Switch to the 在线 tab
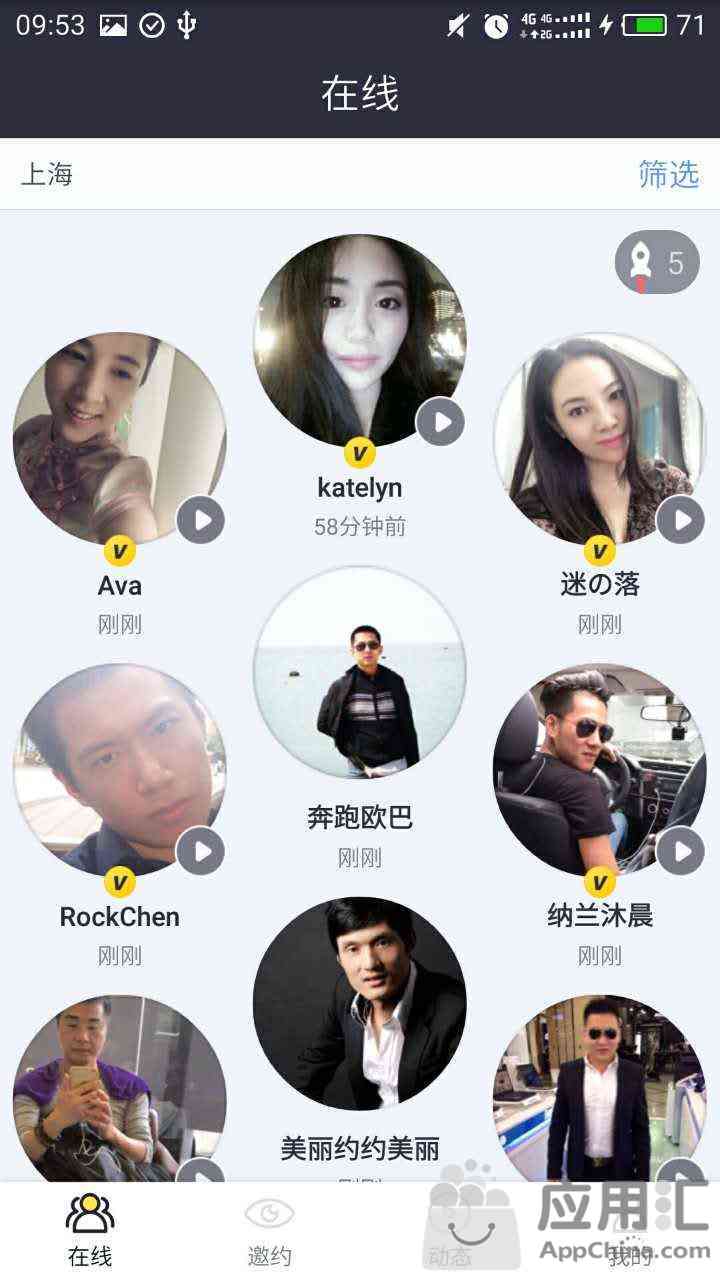This screenshot has height=1280, width=720. (x=90, y=1231)
